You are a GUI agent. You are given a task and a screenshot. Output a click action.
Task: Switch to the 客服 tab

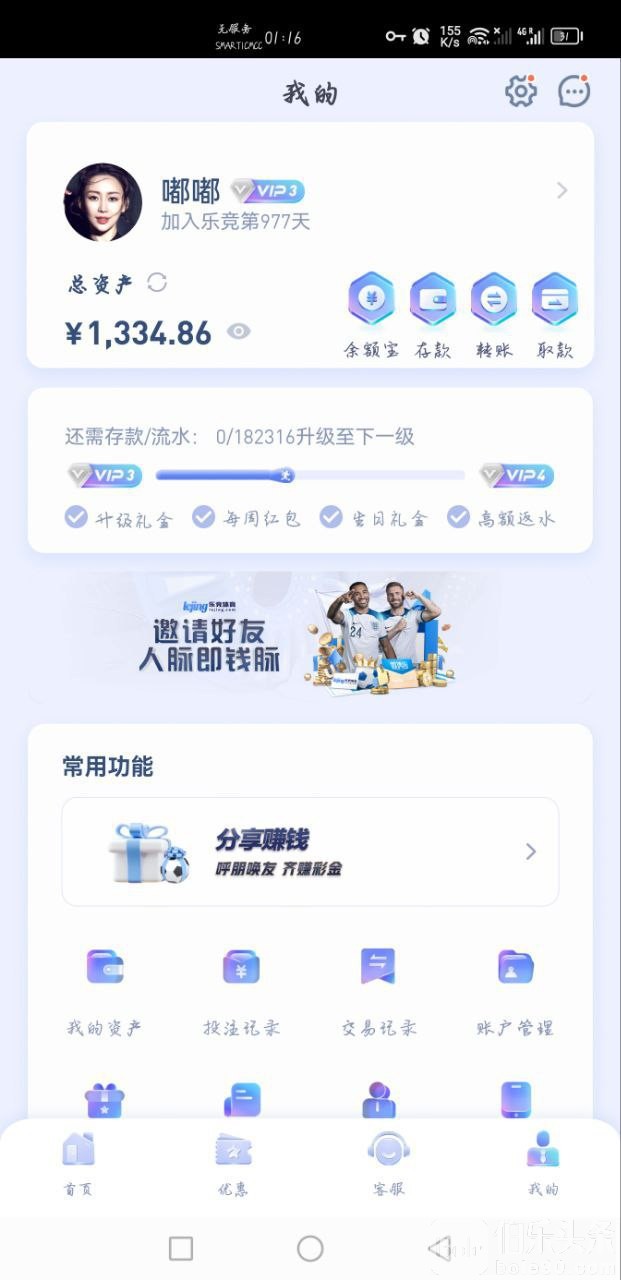pyautogui.click(x=387, y=1163)
